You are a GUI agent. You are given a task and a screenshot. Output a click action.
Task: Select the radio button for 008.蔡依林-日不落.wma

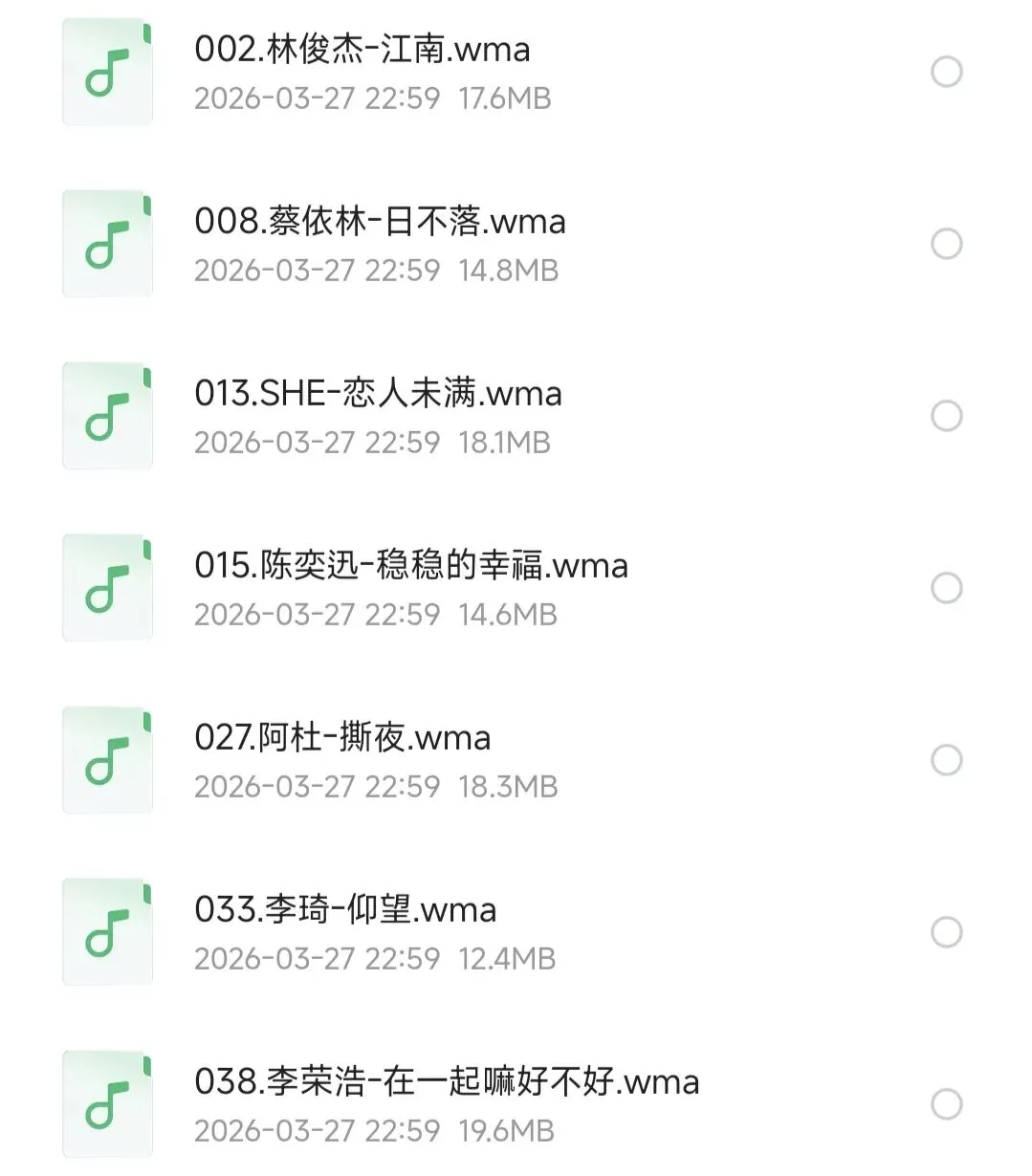pos(946,244)
